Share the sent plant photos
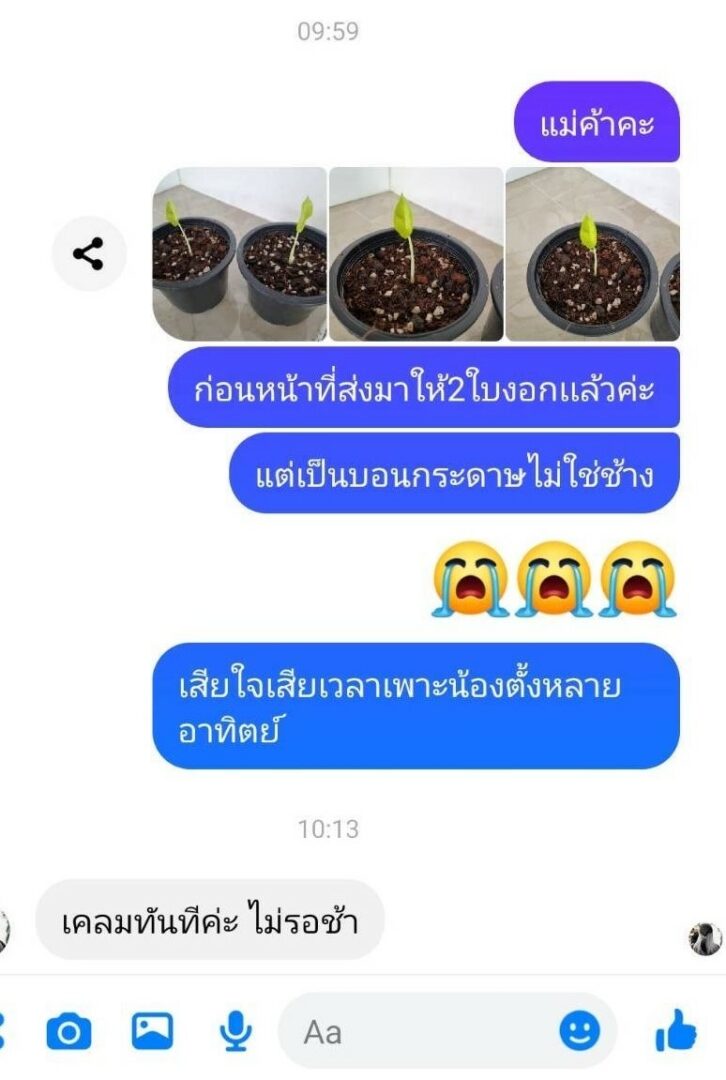 click(x=89, y=255)
